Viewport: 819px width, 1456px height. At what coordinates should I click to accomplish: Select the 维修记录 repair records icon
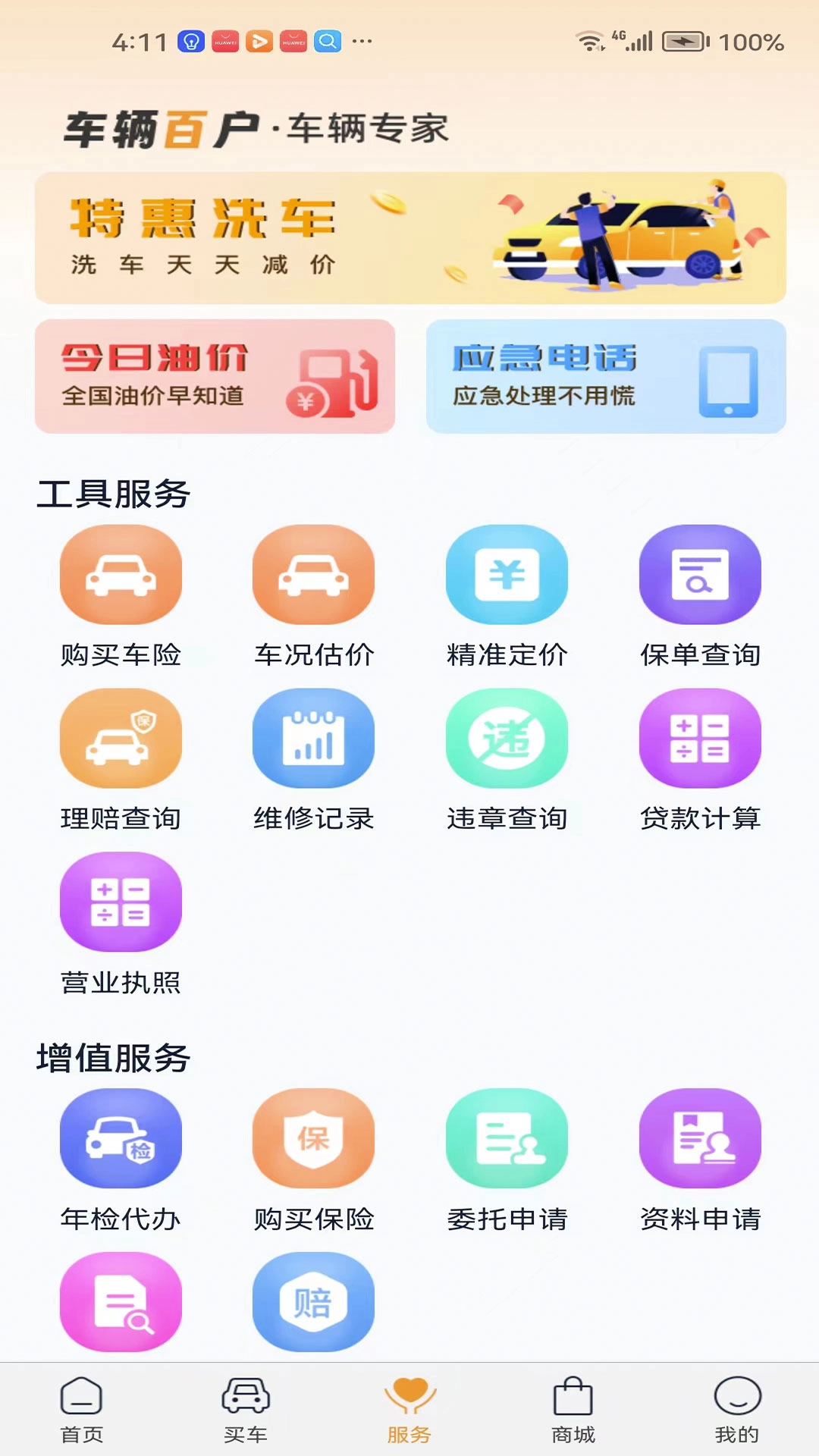314,737
